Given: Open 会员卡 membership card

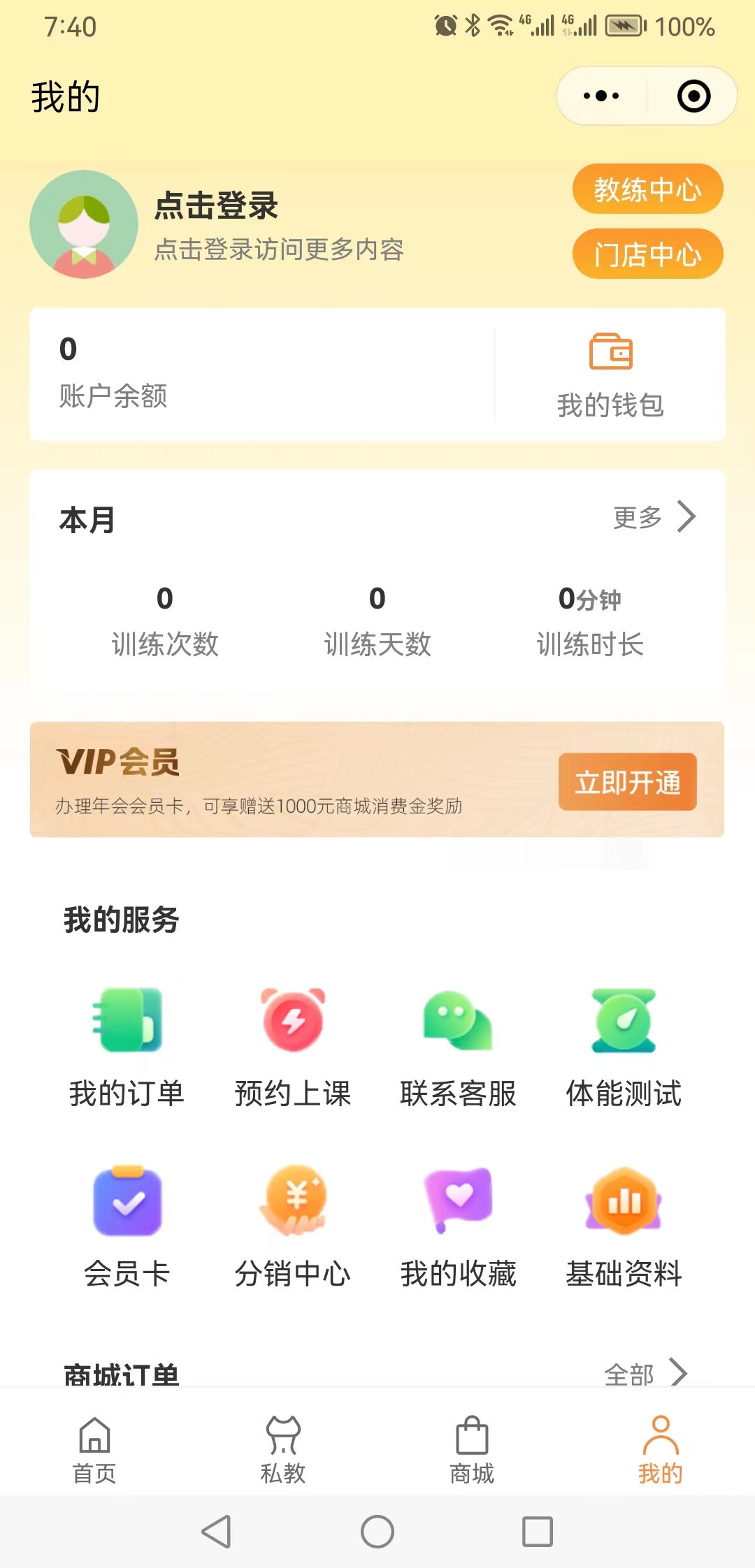Looking at the screenshot, I should point(127,1226).
